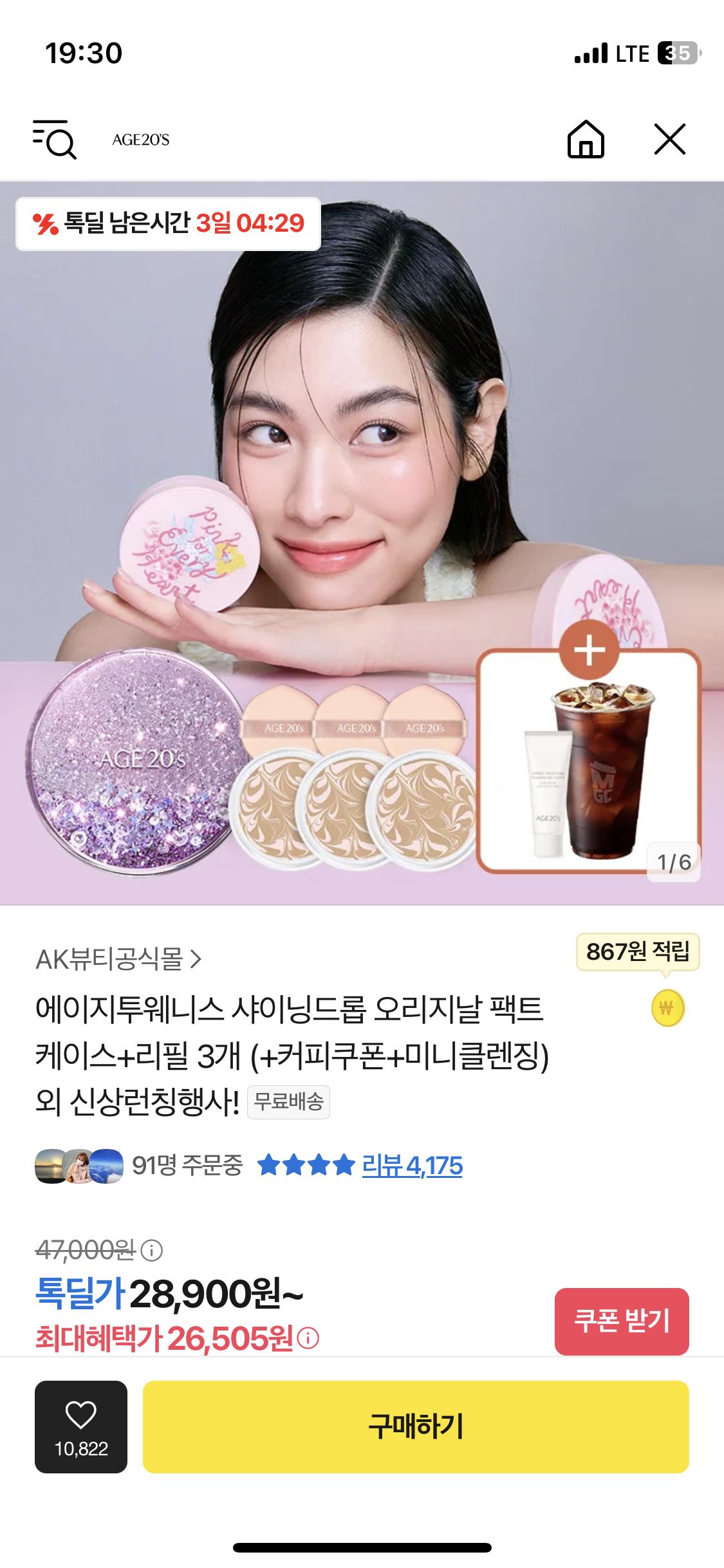Viewport: 724px width, 1568px height.
Task: View the product main image gallery
Action: tap(362, 543)
